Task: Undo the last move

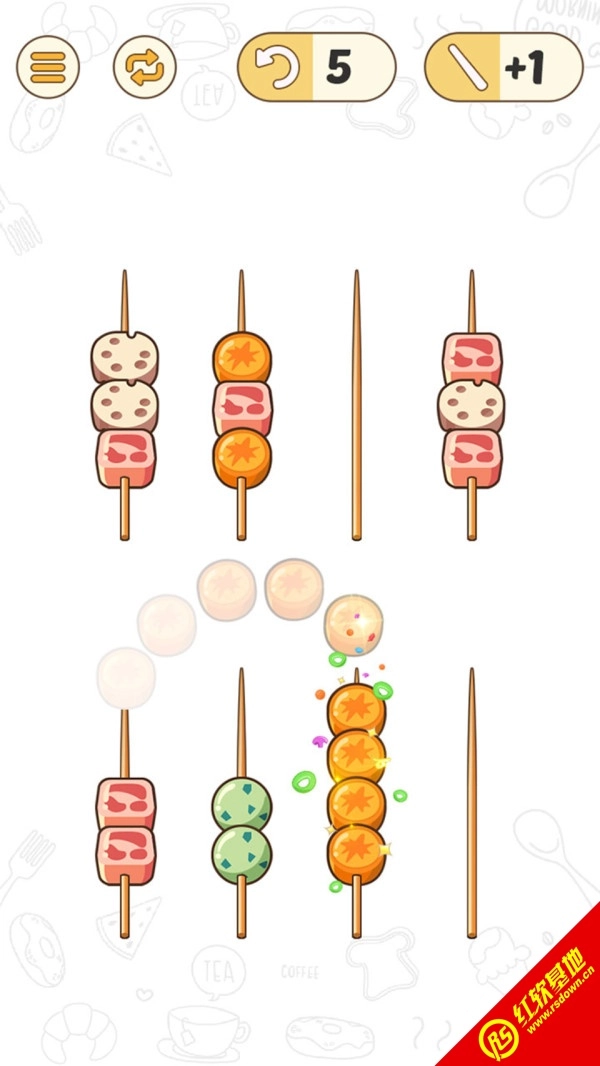Action: [x=316, y=67]
